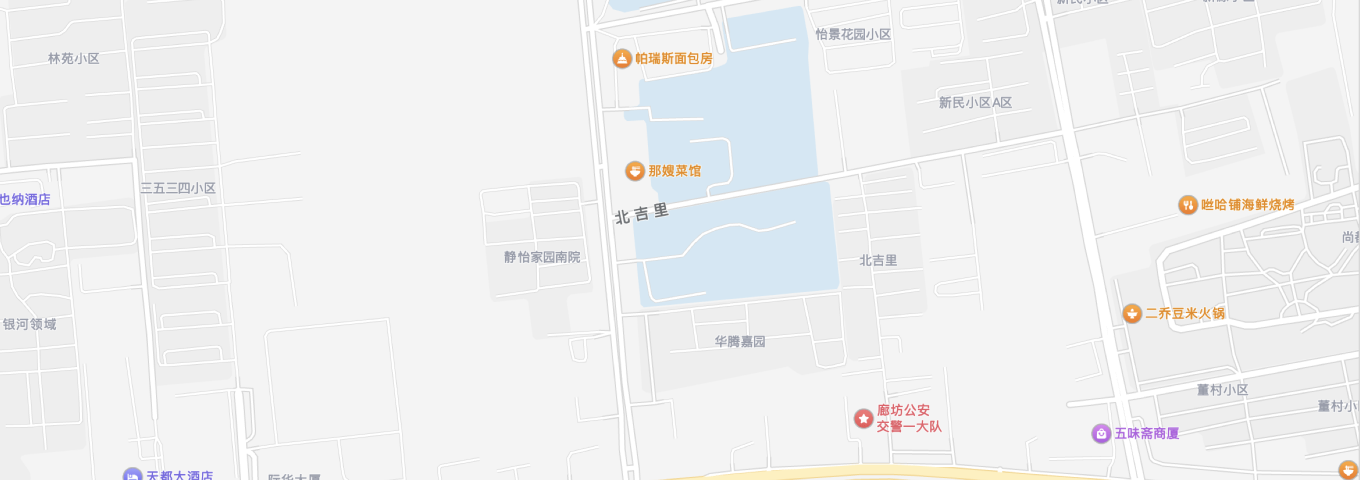View details for 二乔豆米火锅

tap(1132, 314)
